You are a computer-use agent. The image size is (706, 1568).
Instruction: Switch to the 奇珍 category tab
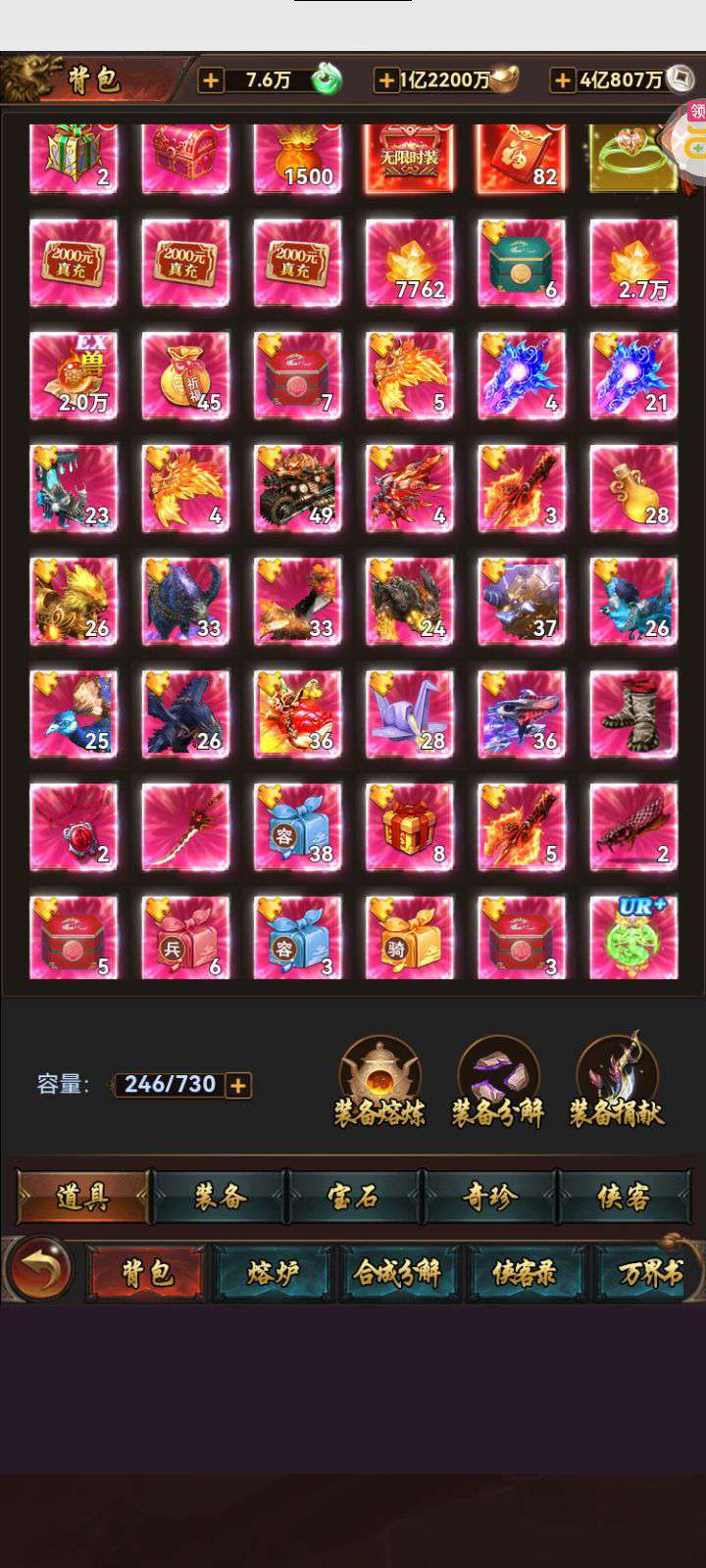click(x=489, y=1197)
